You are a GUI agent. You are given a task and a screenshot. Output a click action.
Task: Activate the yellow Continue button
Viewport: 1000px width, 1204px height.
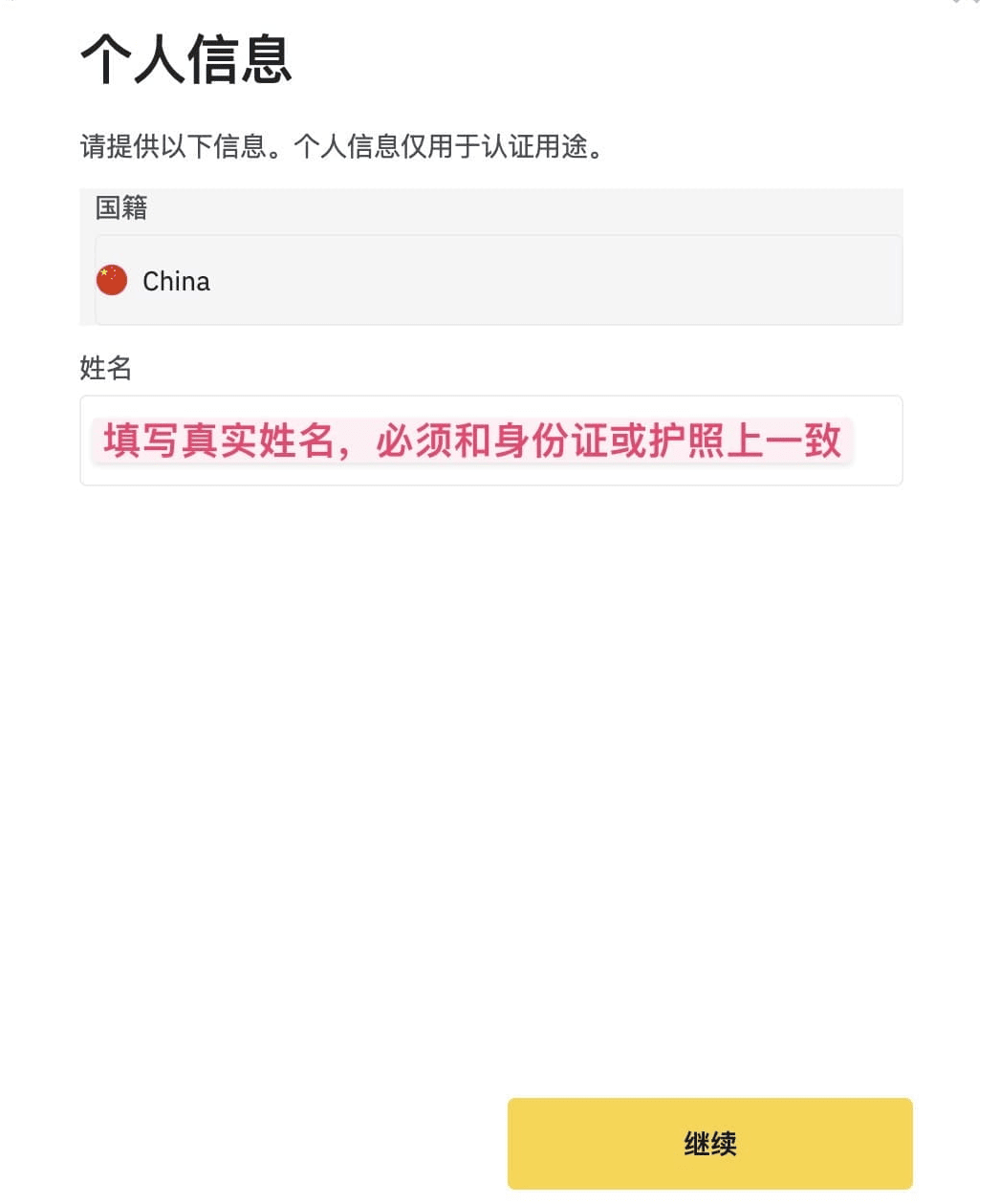click(707, 1143)
